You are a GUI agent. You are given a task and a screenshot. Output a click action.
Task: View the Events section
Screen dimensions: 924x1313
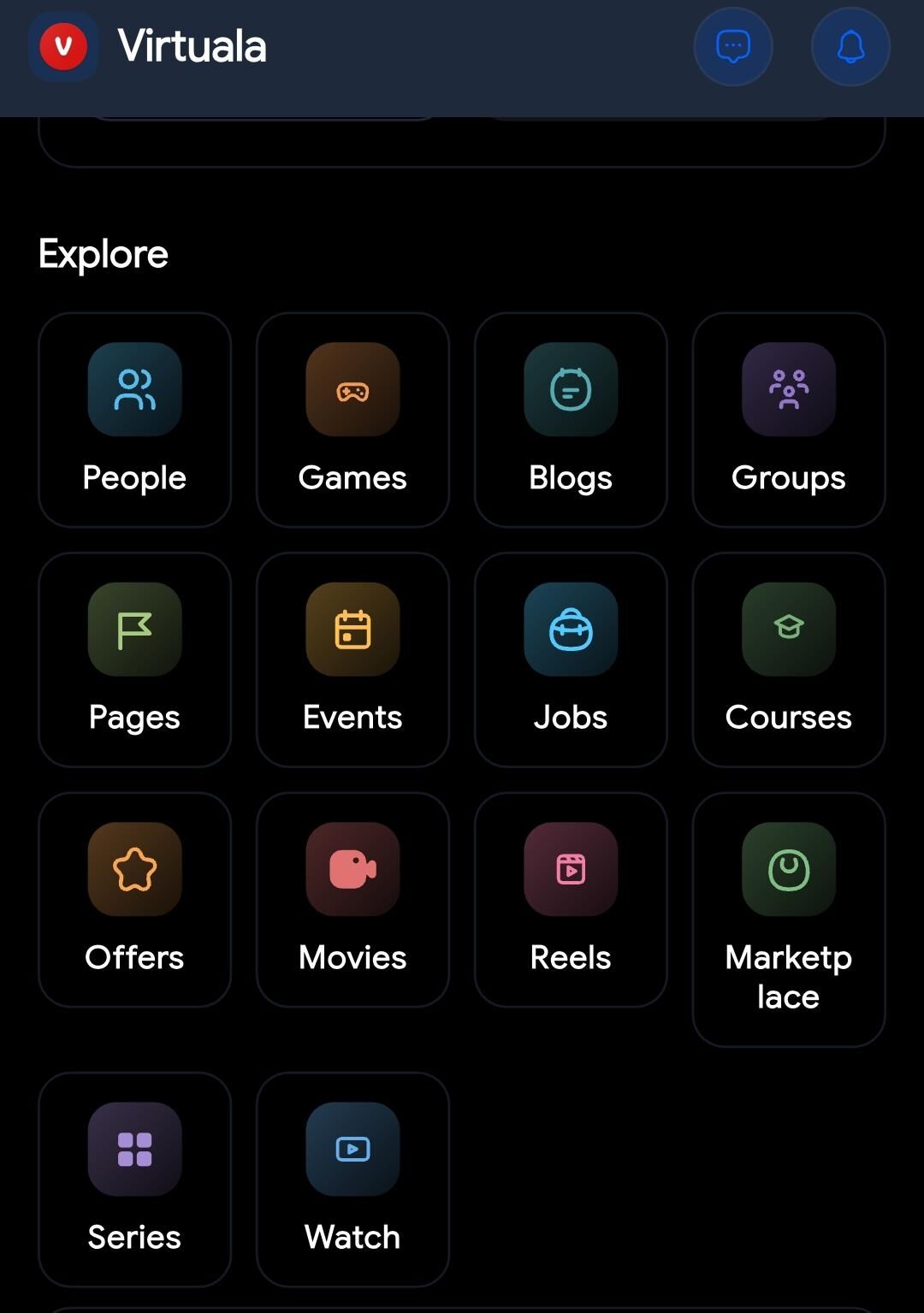(352, 659)
